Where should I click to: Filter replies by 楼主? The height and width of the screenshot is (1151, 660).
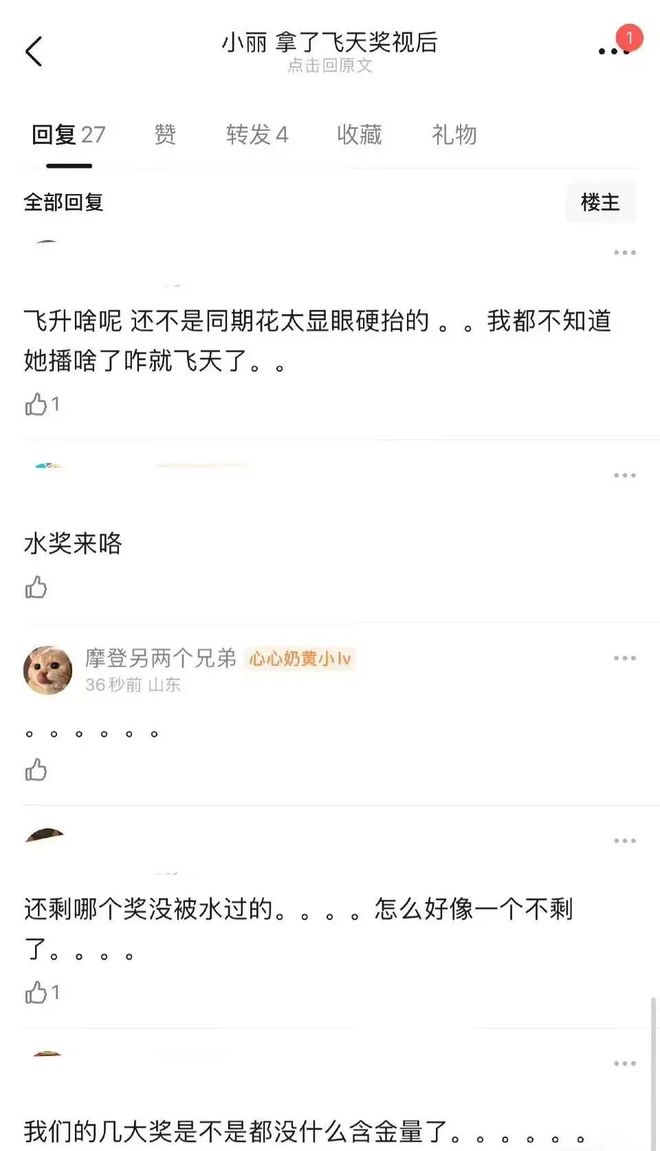point(600,202)
